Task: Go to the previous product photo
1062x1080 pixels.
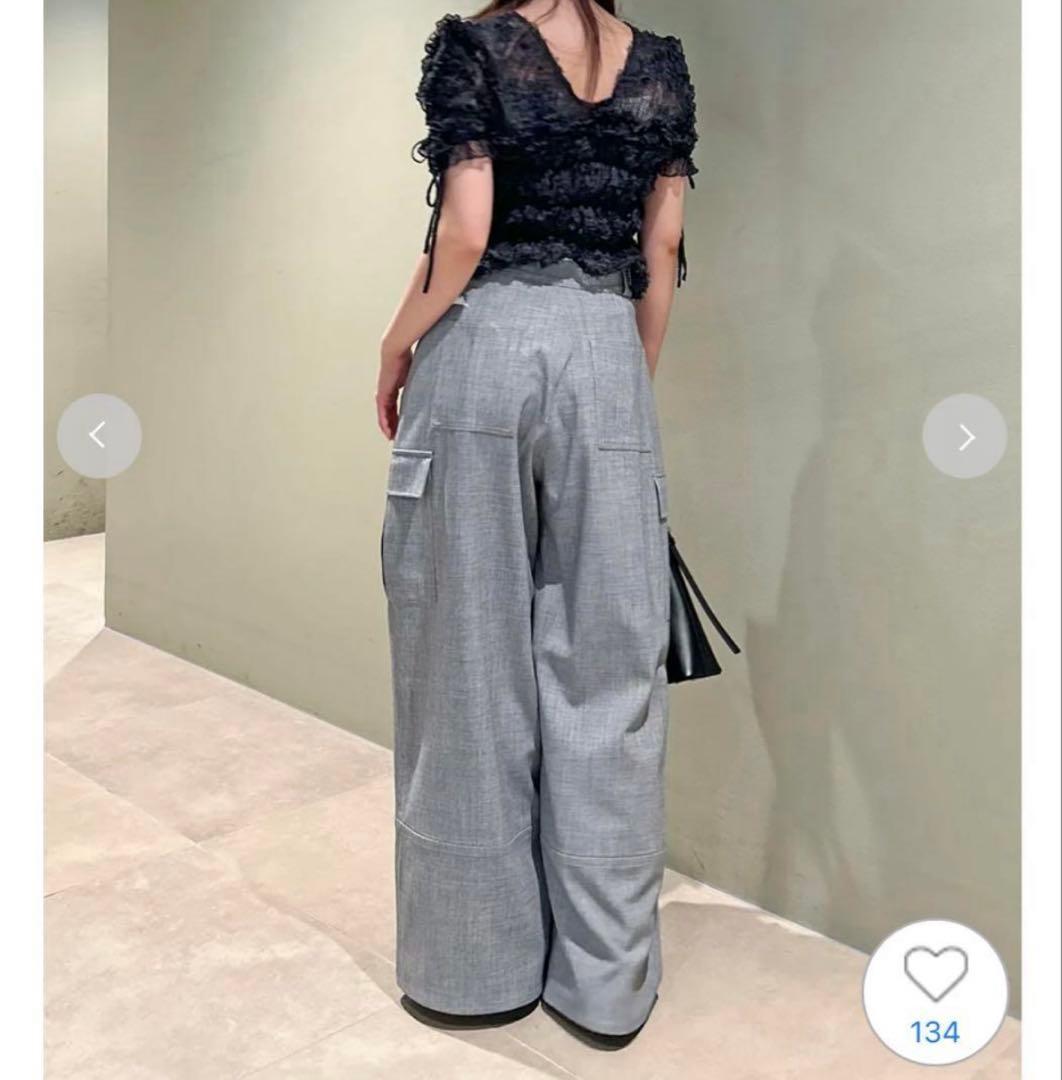Action: 98,435
